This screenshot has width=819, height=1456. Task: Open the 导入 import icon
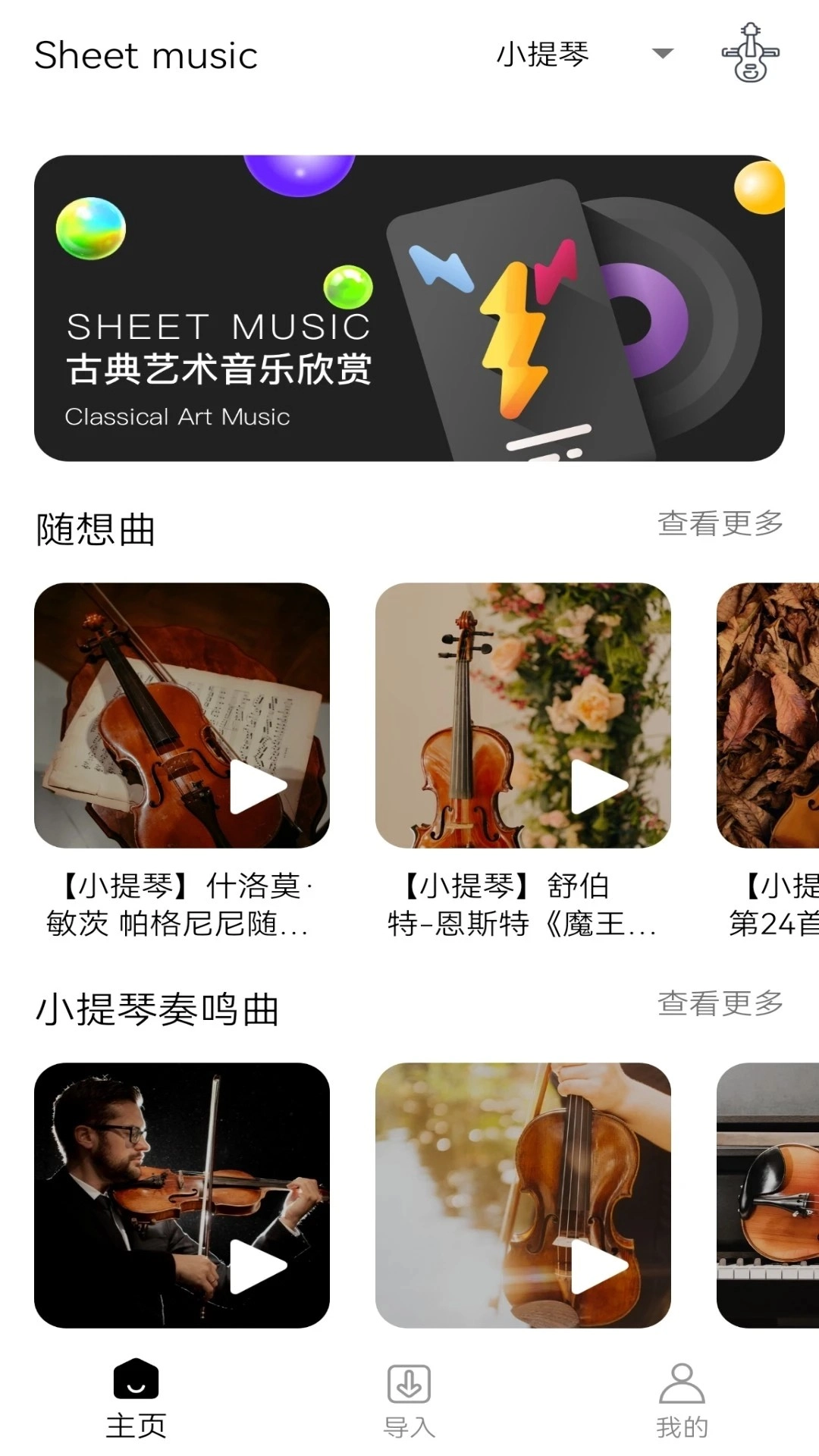[x=408, y=1382]
